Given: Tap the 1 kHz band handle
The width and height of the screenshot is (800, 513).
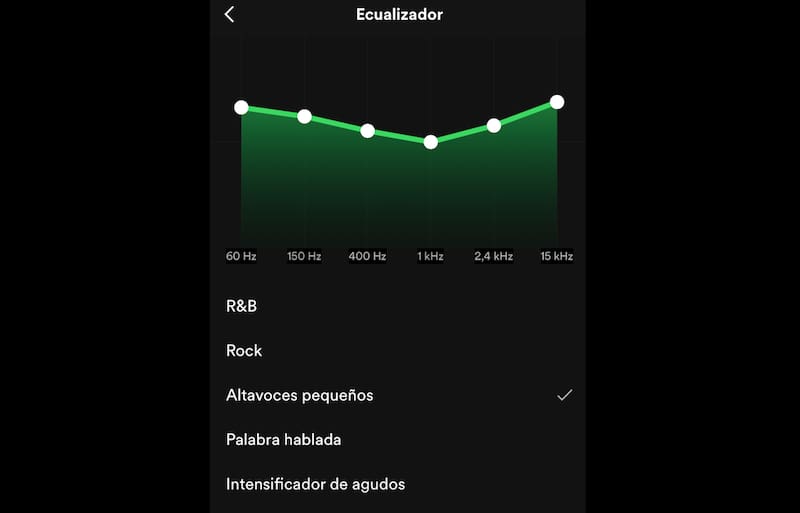Looking at the screenshot, I should (430, 142).
